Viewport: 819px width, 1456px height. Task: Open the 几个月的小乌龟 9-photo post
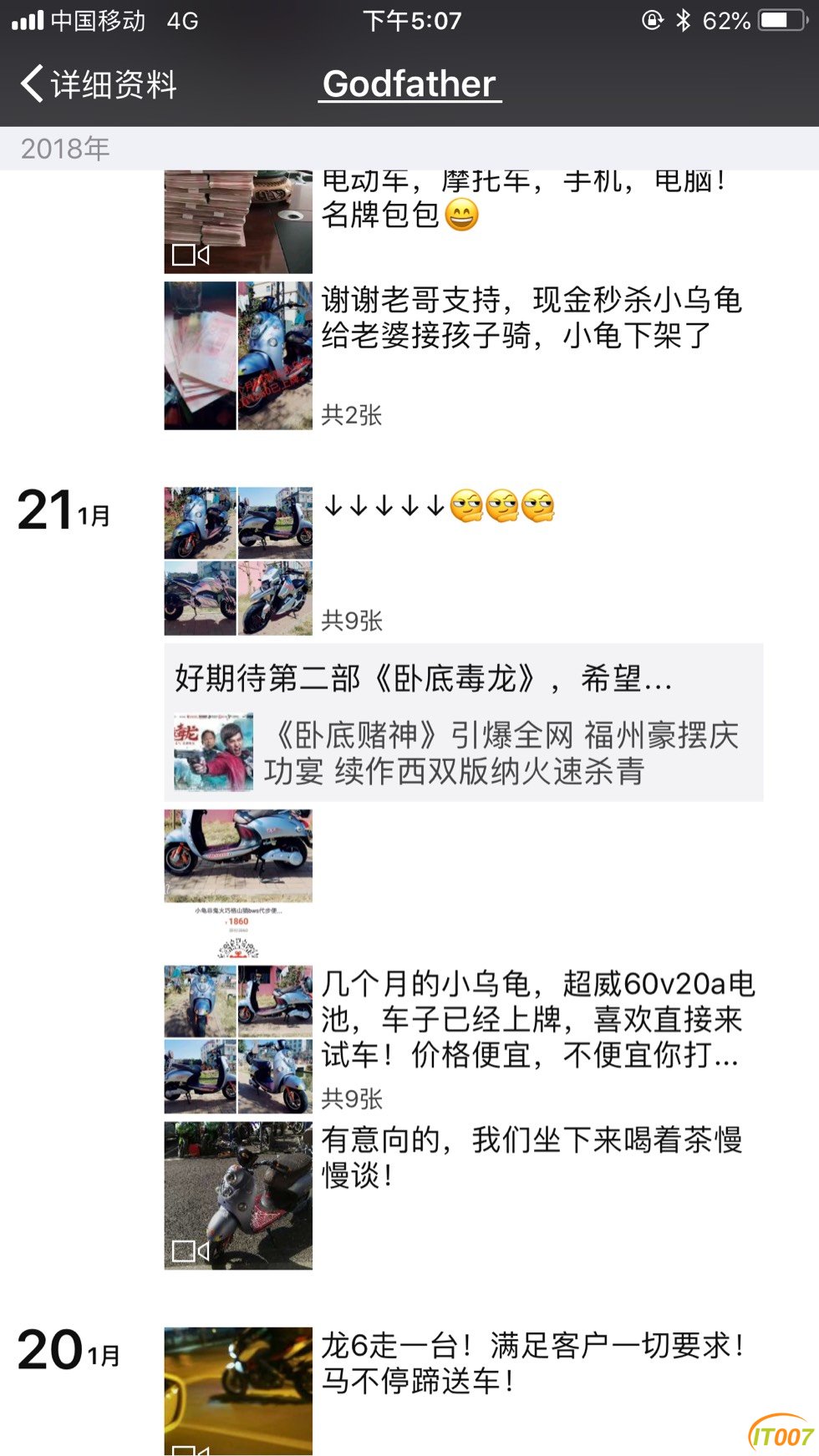(238, 1040)
